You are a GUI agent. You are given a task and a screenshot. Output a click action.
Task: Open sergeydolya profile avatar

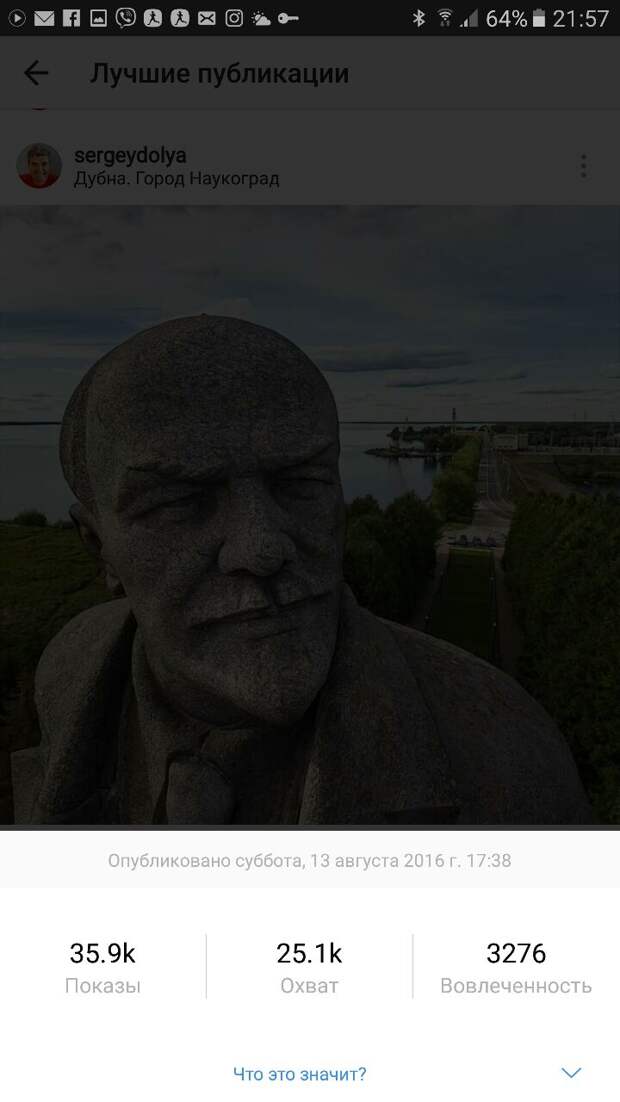tap(39, 166)
